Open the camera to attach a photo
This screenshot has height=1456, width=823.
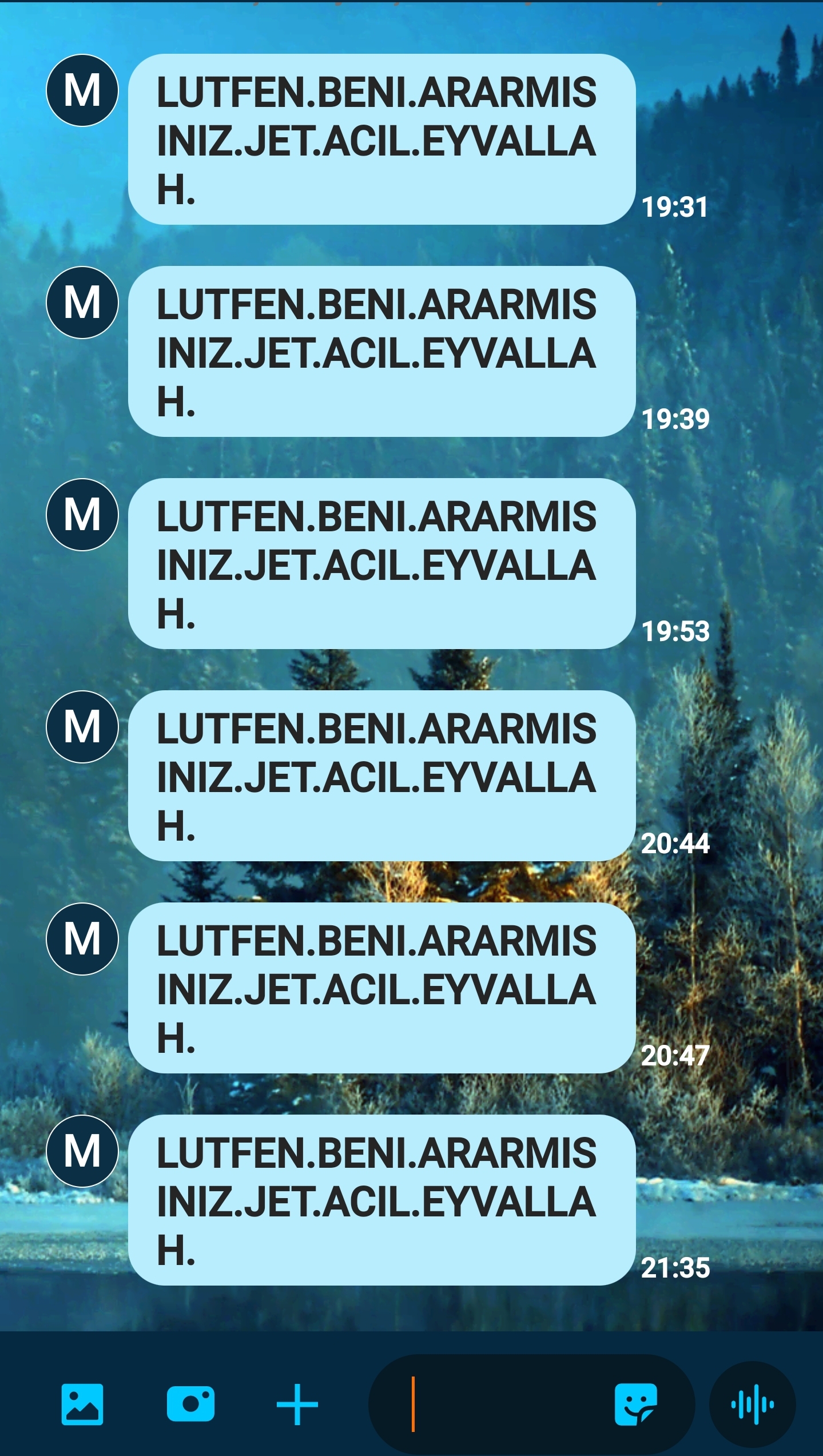coord(190,1404)
